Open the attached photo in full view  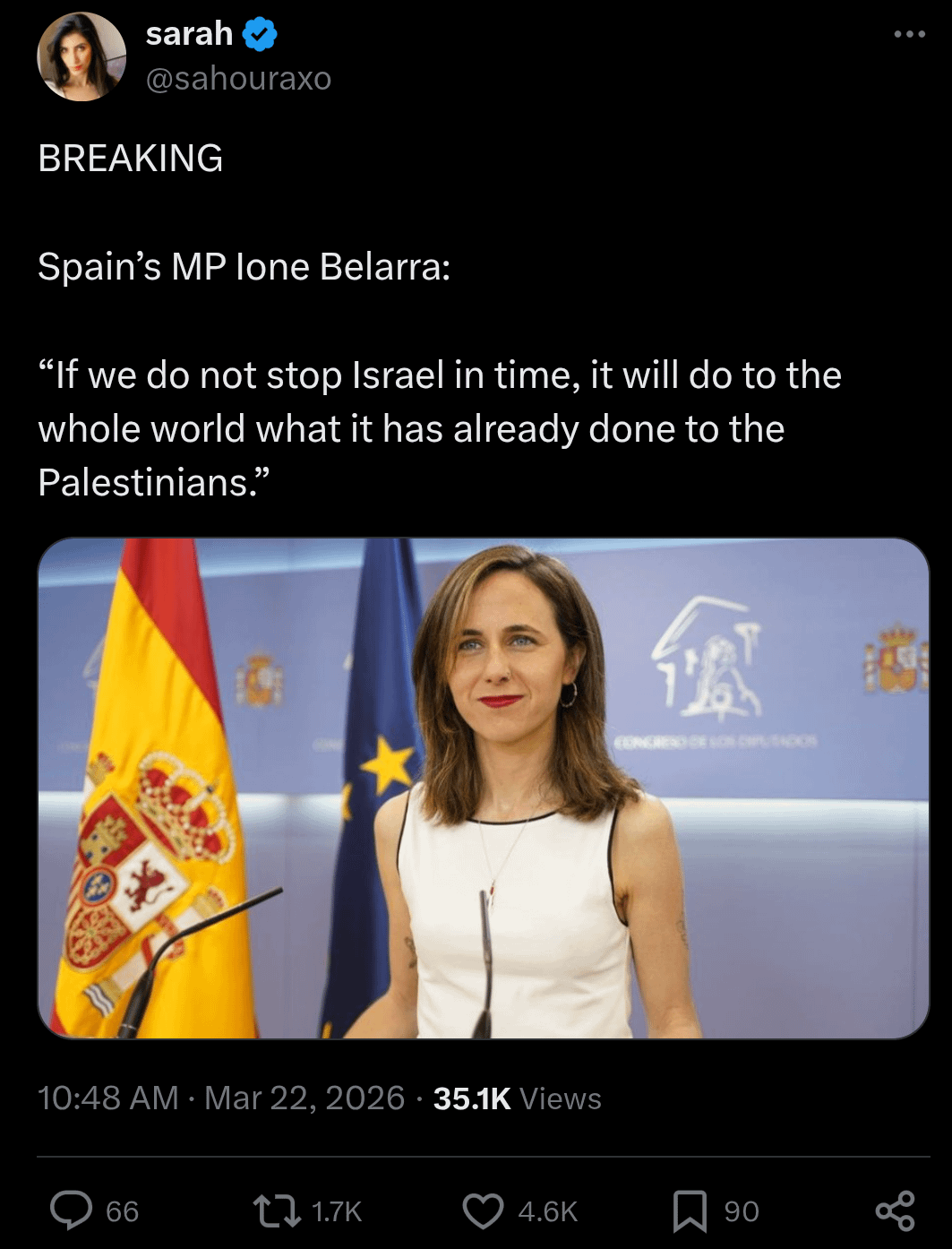484,788
